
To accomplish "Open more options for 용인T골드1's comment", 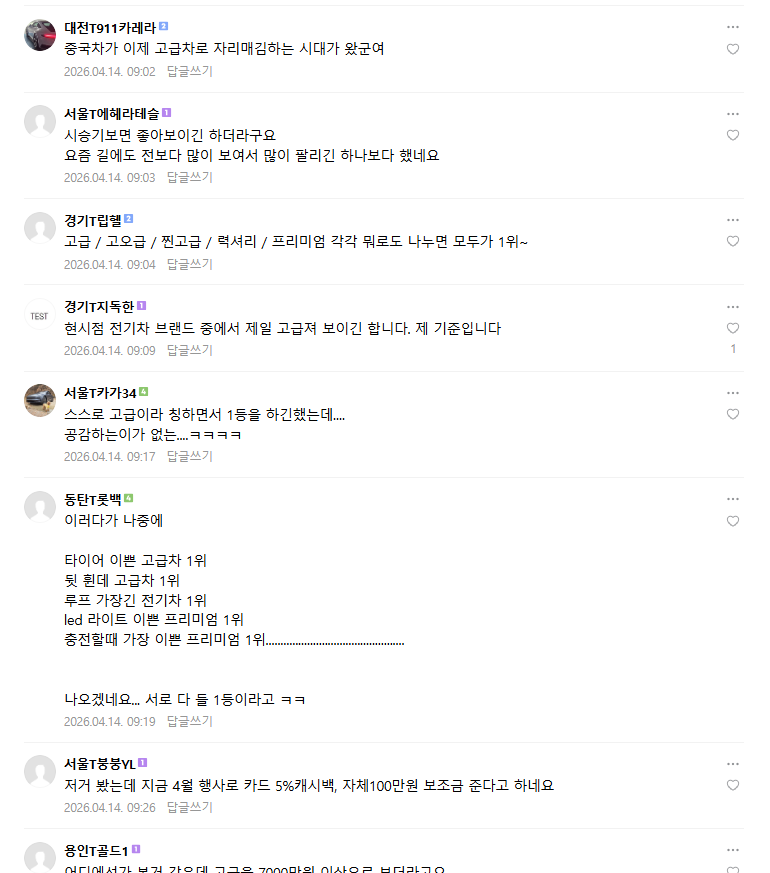I will point(733,850).
